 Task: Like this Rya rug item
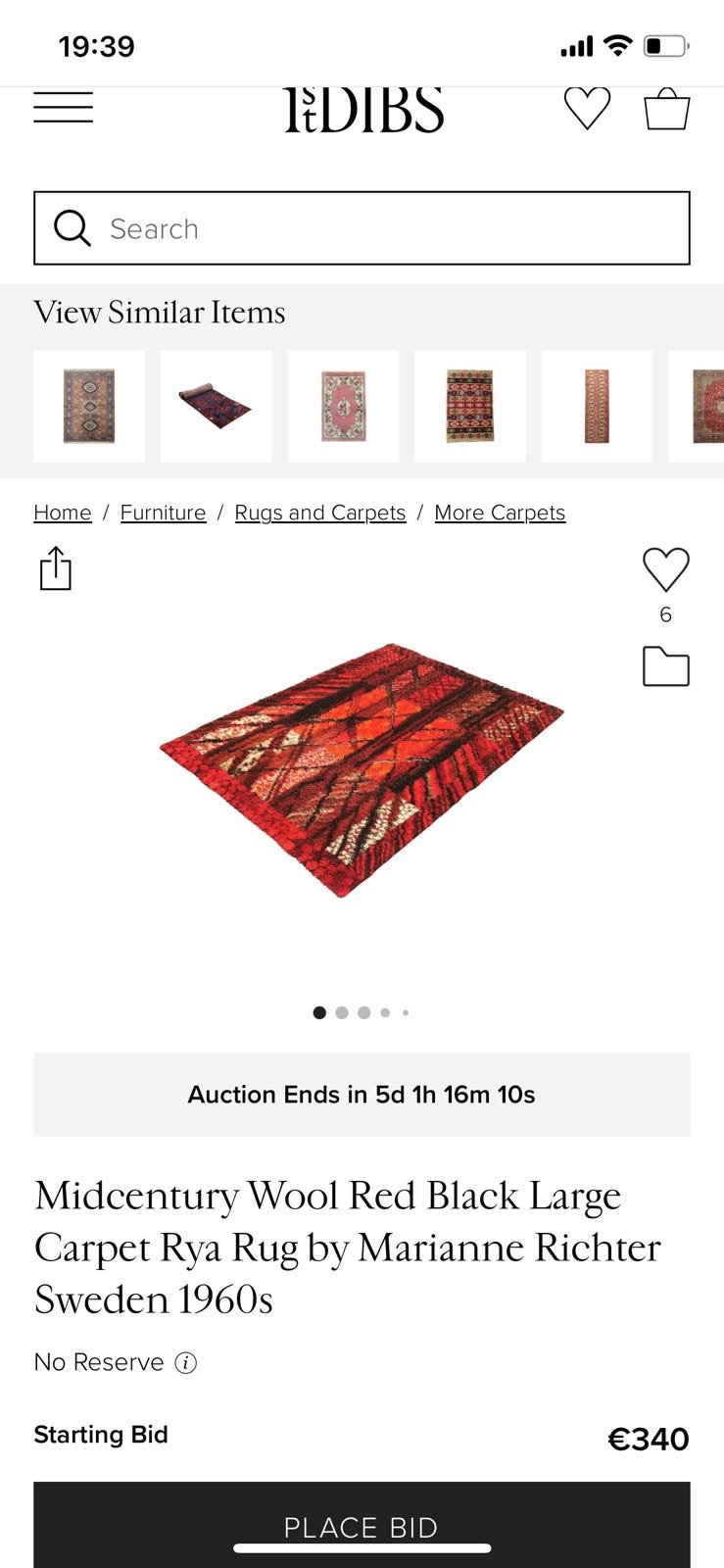[665, 569]
